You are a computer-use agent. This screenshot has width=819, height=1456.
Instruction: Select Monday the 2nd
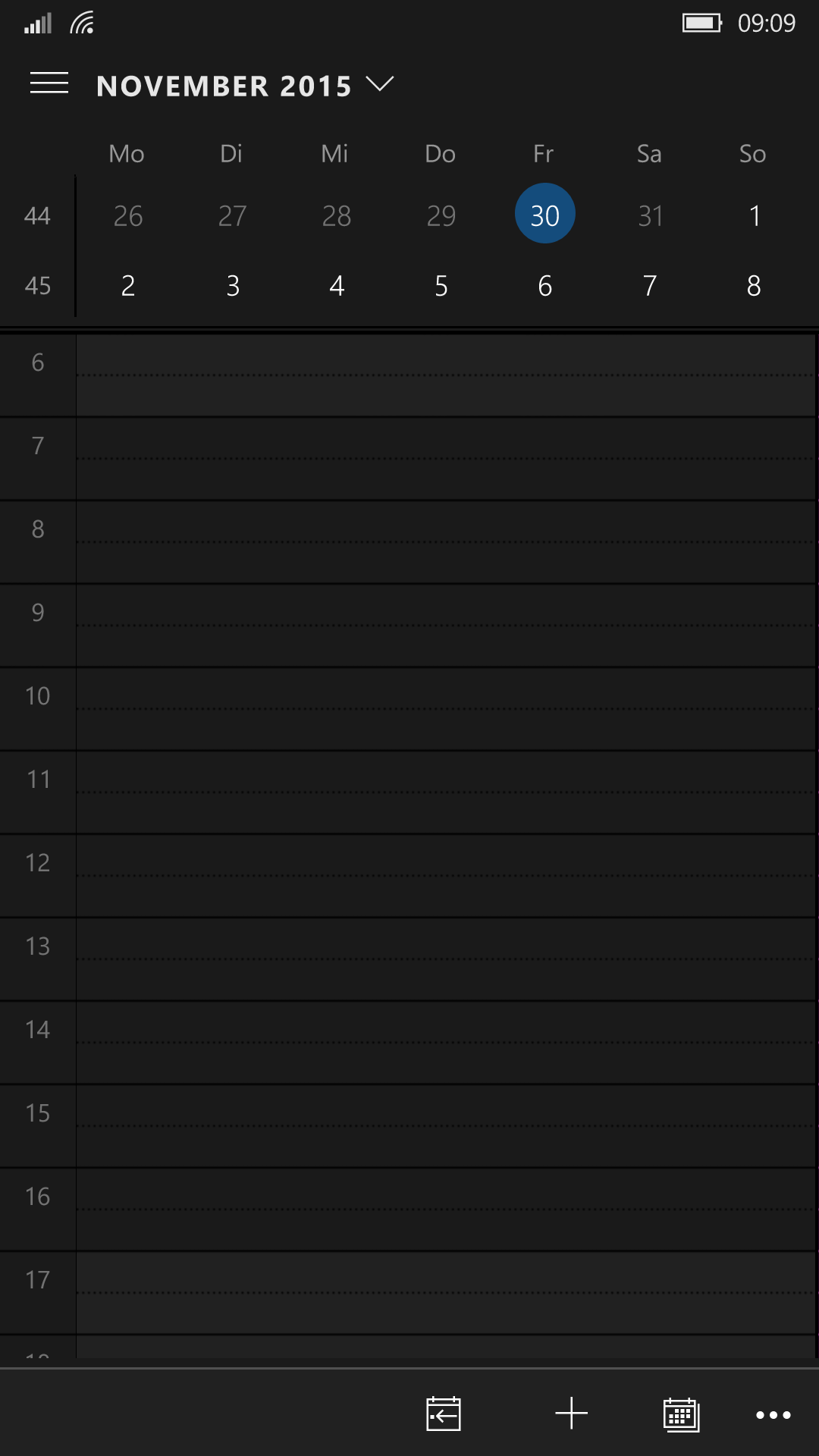(128, 286)
